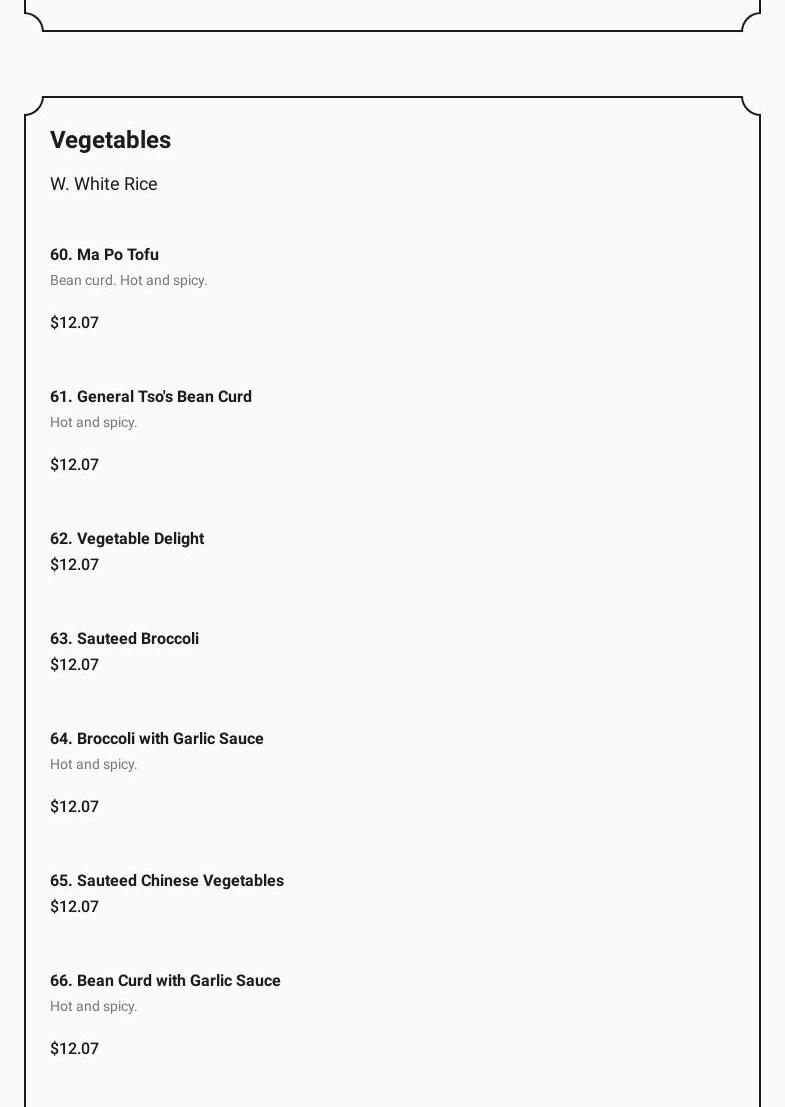Open 64. Broccoli with Garlic Sauce
Viewport: 785px width, 1107px height.
click(157, 739)
